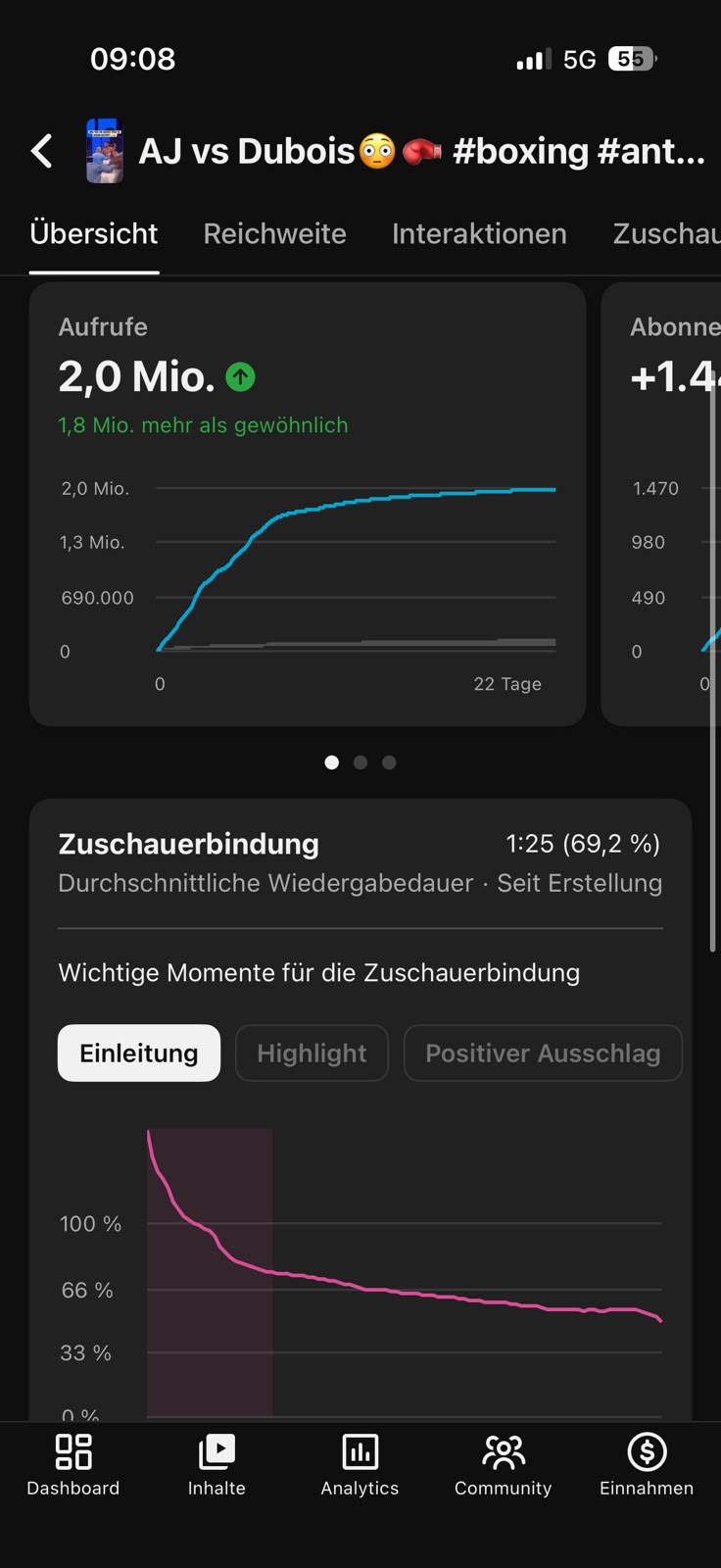Open the Analytics section
Viewport: 721px width, 1568px height.
[x=360, y=1465]
